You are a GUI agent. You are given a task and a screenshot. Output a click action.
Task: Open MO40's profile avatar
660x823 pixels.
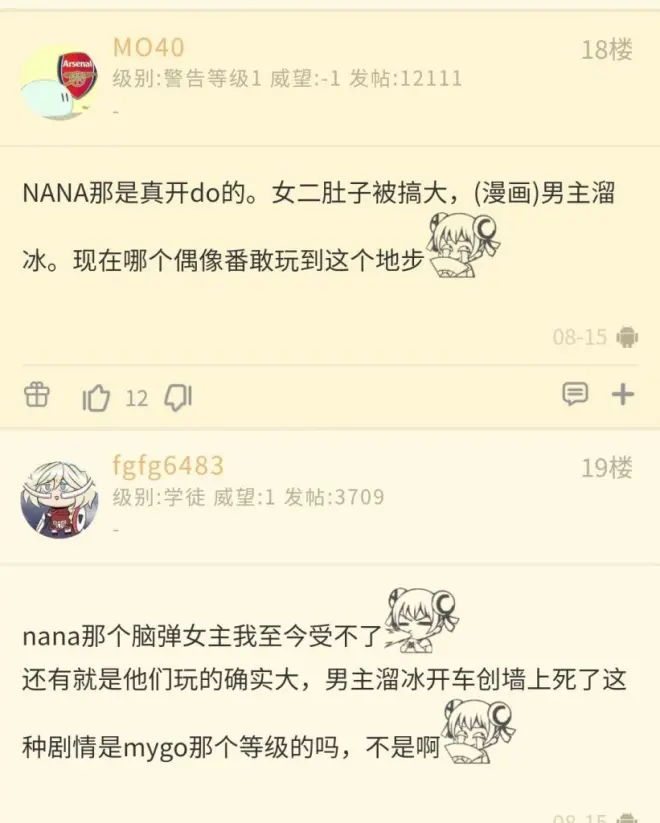[58, 82]
